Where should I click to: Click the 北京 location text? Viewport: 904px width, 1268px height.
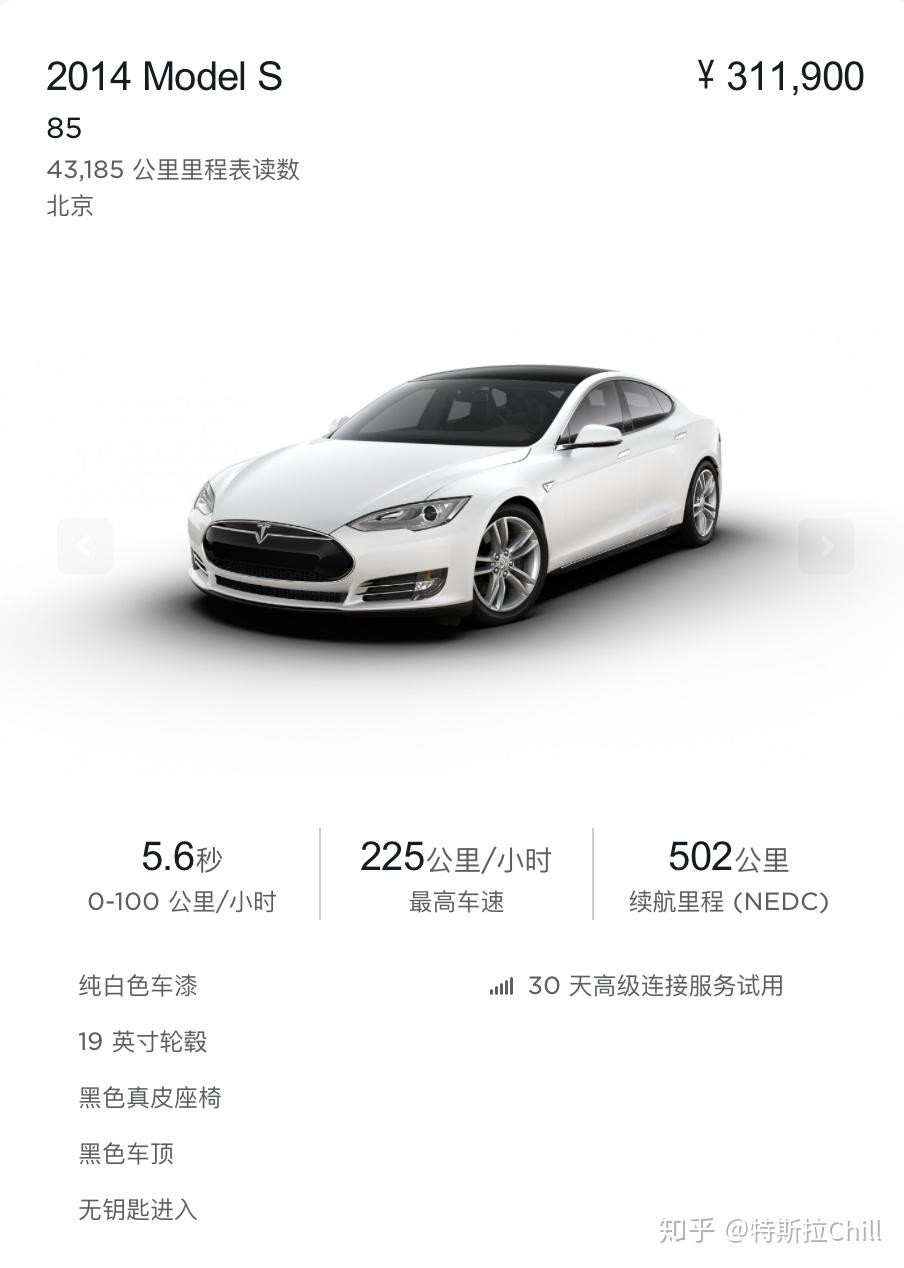click(69, 206)
